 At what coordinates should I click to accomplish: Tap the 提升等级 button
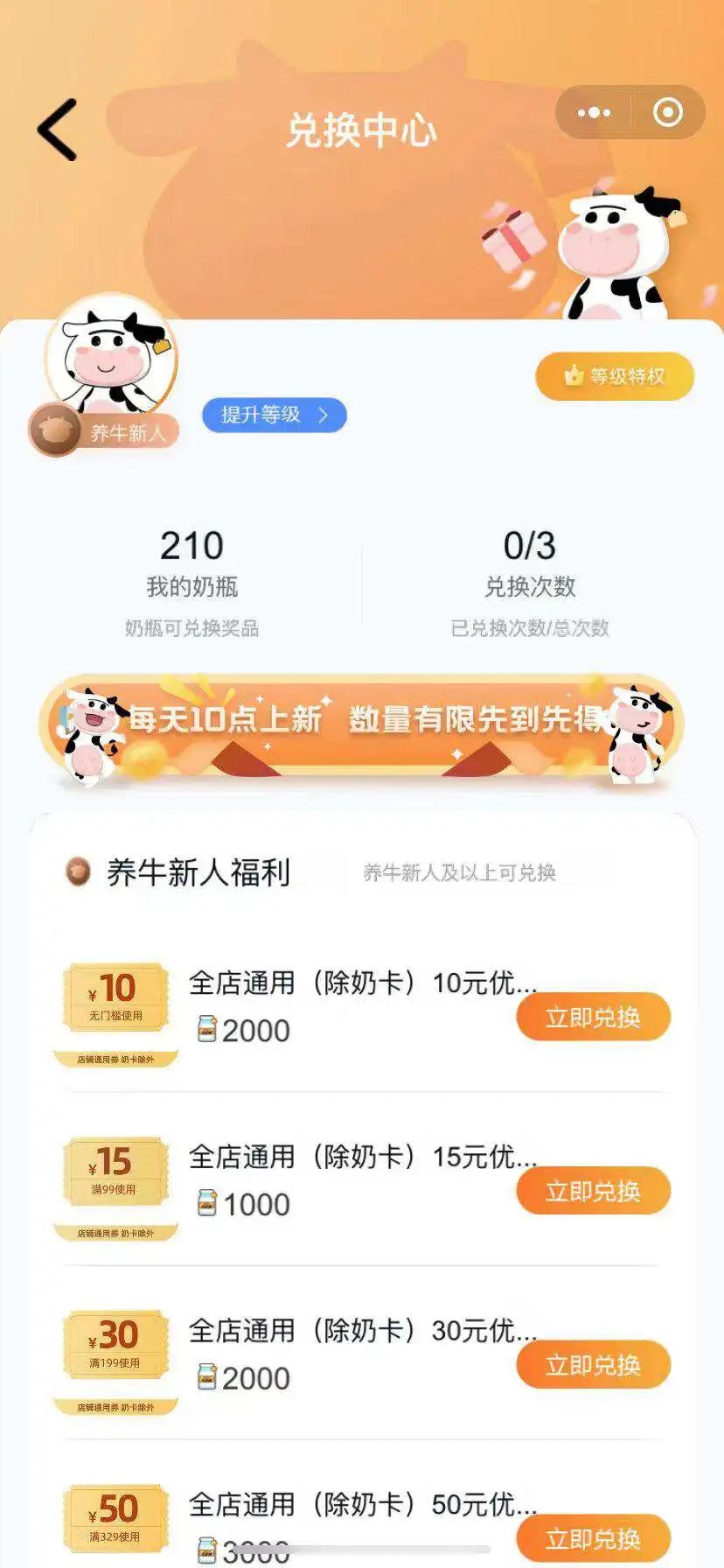tap(274, 415)
